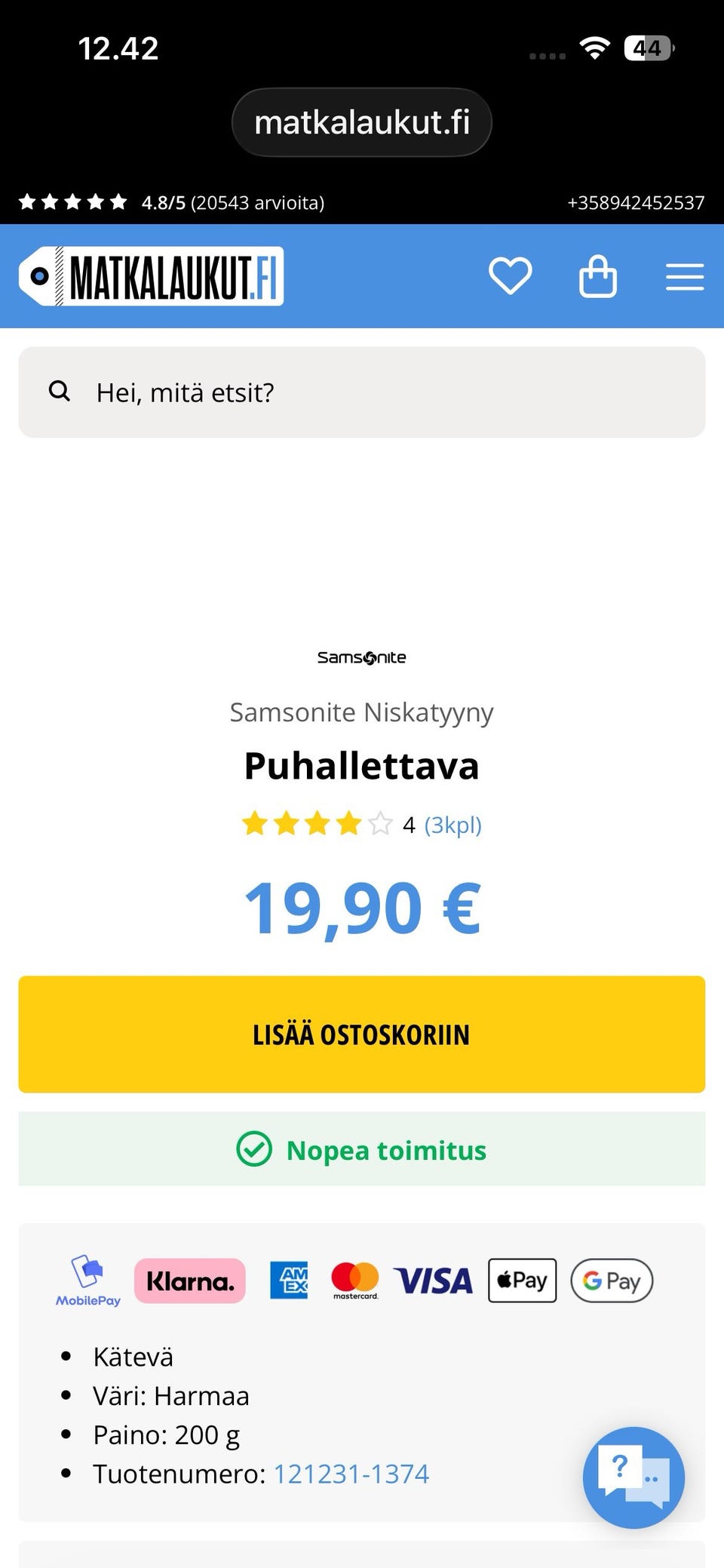The height and width of the screenshot is (1568, 724).
Task: Tap the fourth yellow rating star
Action: pyautogui.click(x=348, y=824)
